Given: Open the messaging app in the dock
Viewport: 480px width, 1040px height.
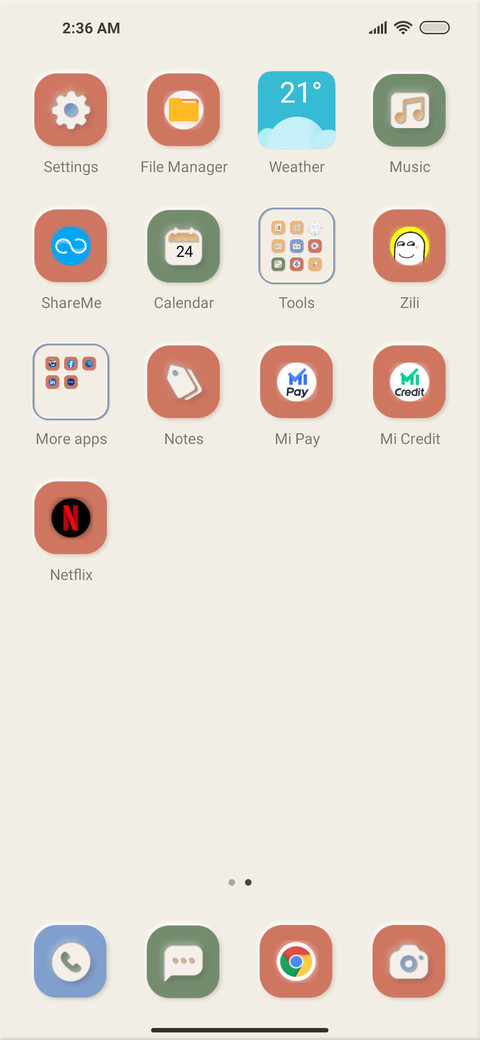Looking at the screenshot, I should click(x=184, y=962).
